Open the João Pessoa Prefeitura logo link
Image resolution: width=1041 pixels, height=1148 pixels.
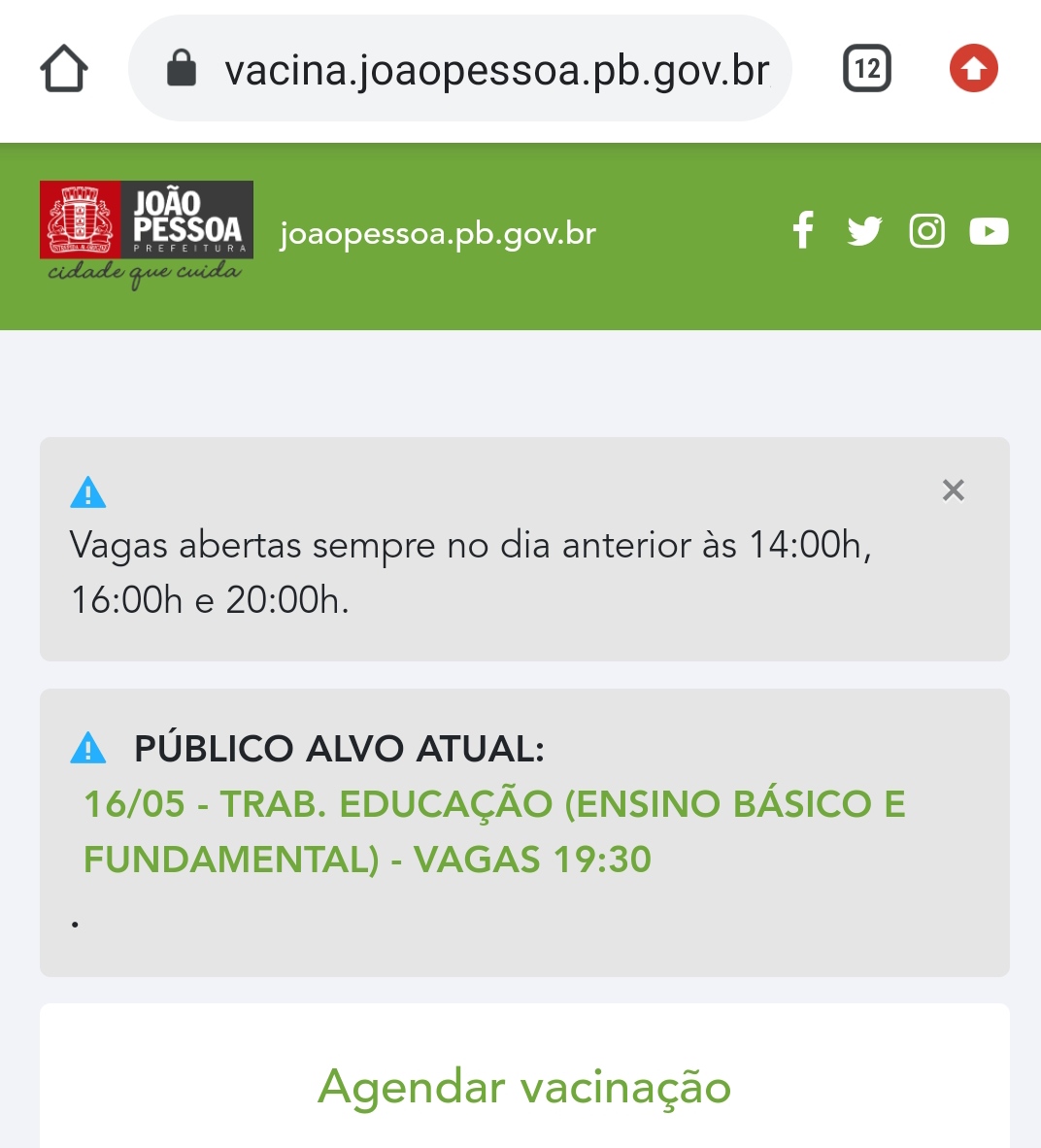click(x=146, y=233)
